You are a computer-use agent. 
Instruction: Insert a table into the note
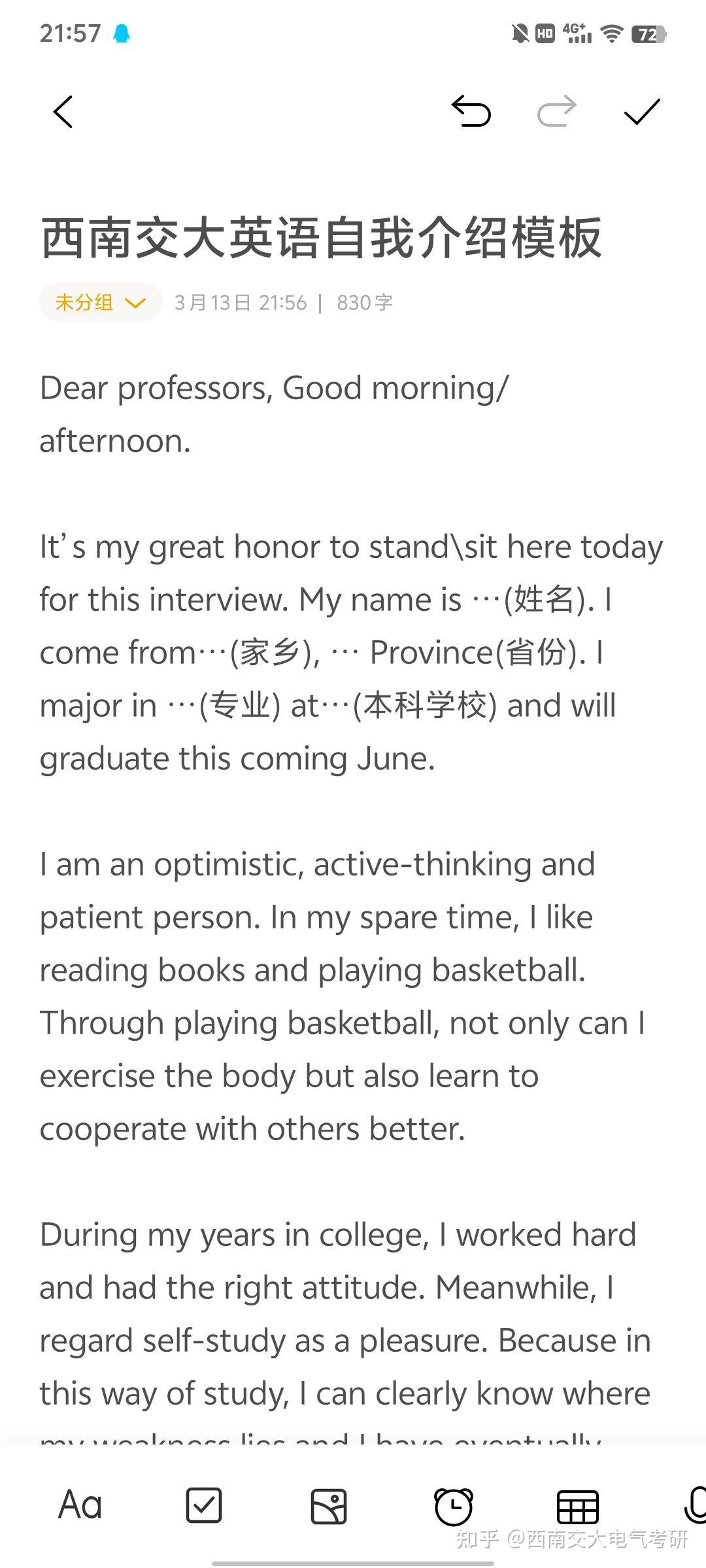click(x=577, y=1505)
